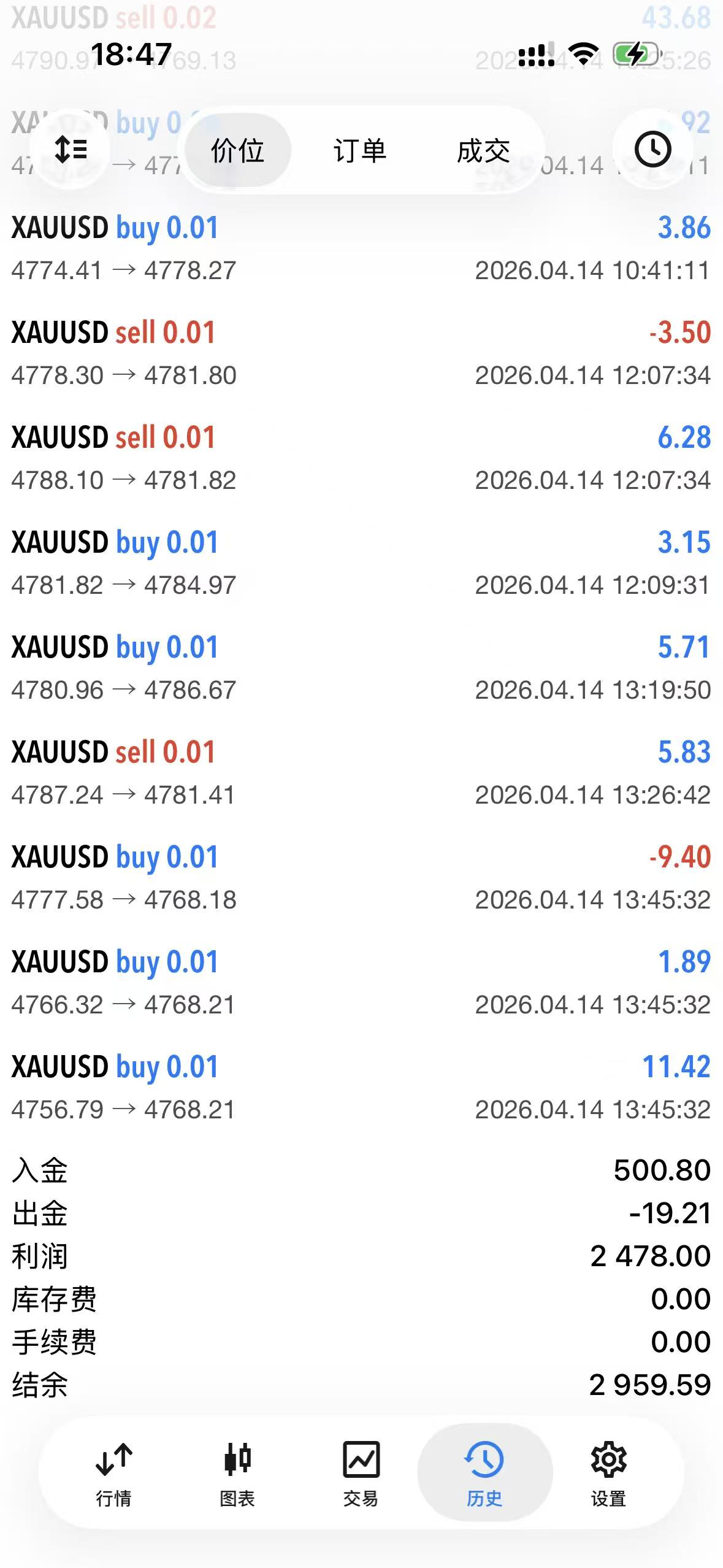Image resolution: width=723 pixels, height=1568 pixels.
Task: View details of the 6.28 profit sell trade
Action: coord(361,458)
